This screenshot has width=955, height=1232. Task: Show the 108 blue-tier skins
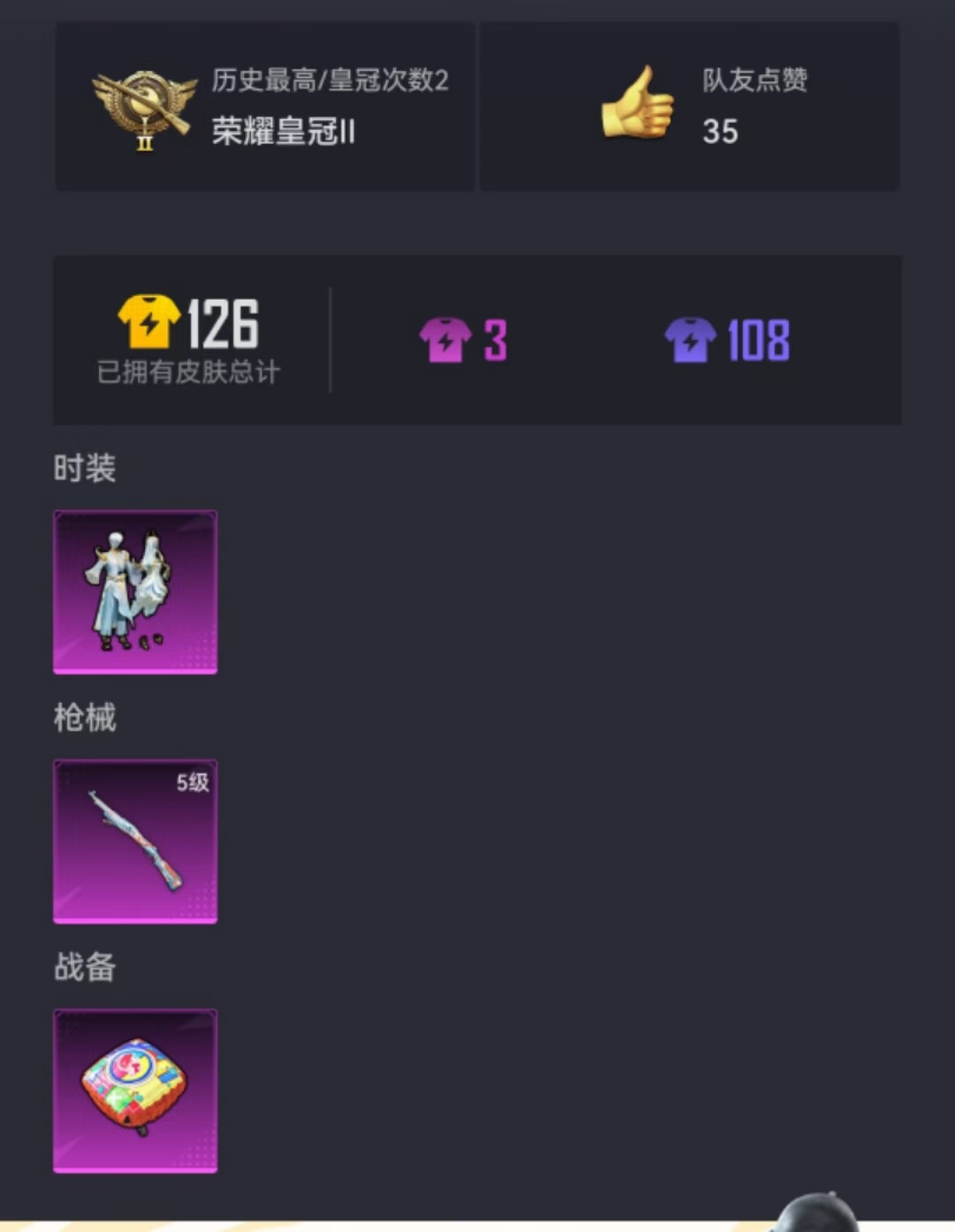[727, 341]
